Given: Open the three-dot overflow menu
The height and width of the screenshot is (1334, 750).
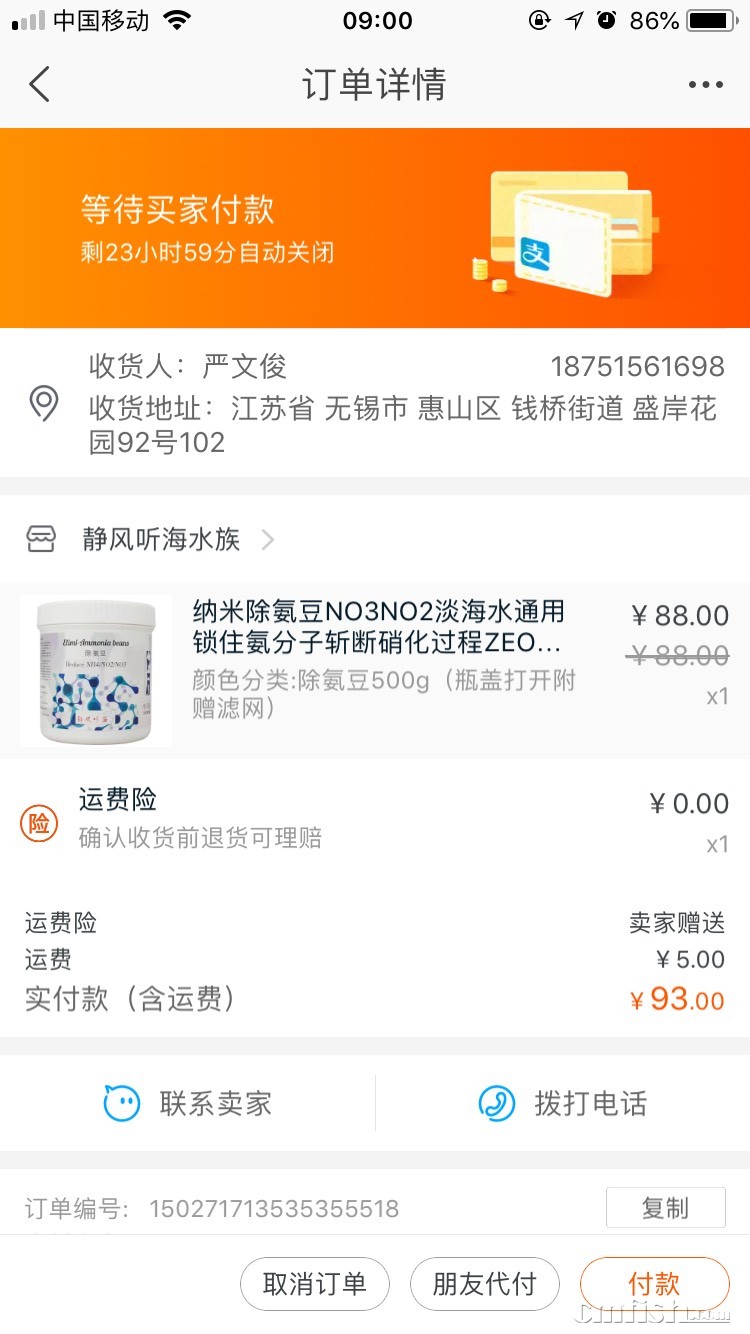Looking at the screenshot, I should [x=705, y=85].
